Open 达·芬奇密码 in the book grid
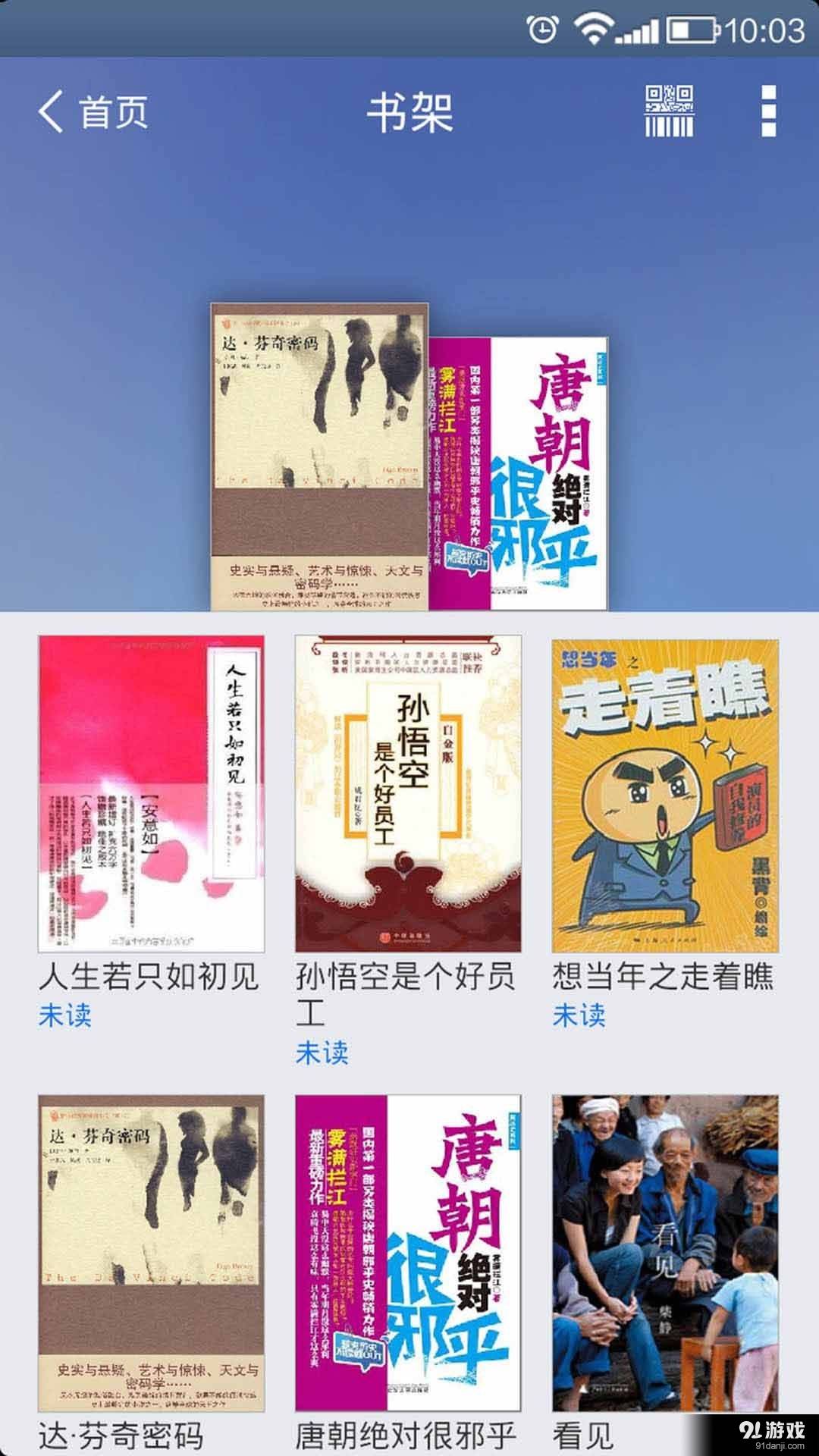Viewport: 819px width, 1456px height. pyautogui.click(x=151, y=1253)
